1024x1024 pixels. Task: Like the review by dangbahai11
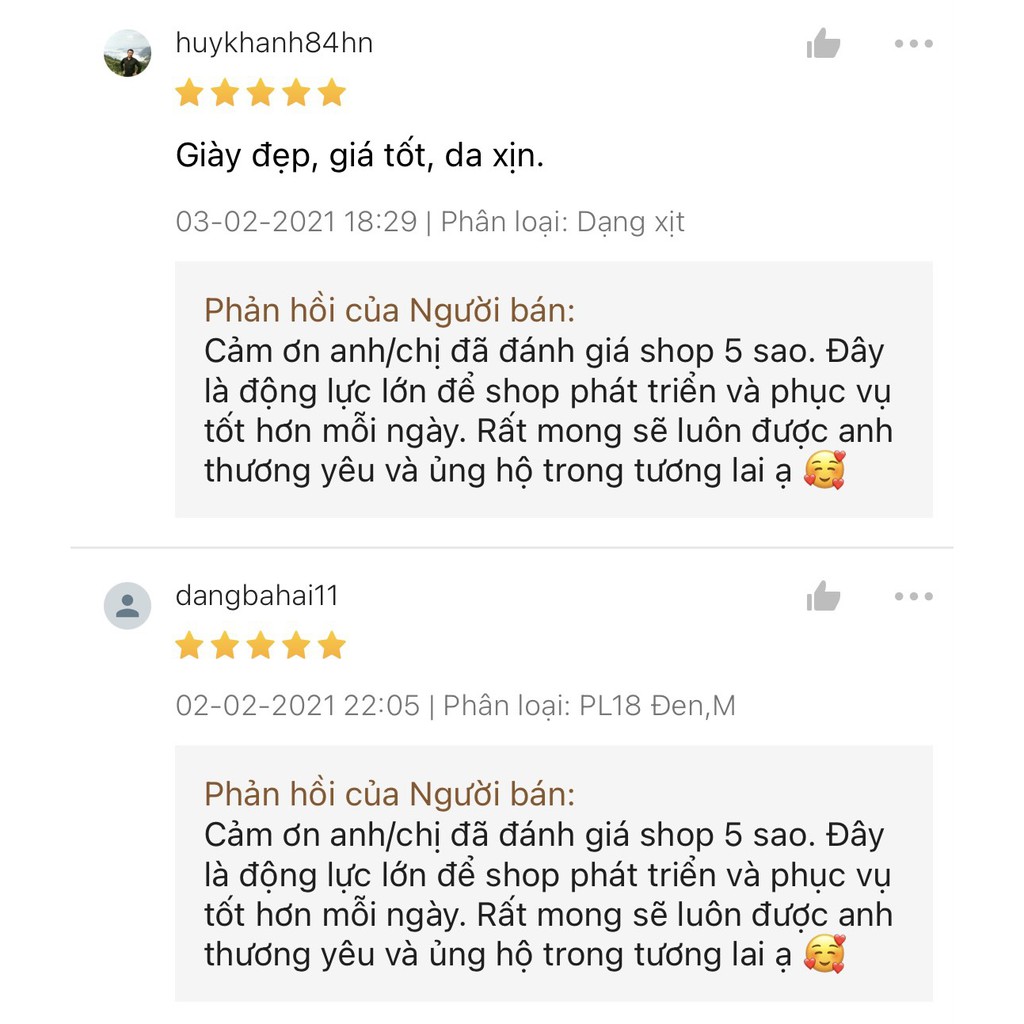pos(823,597)
